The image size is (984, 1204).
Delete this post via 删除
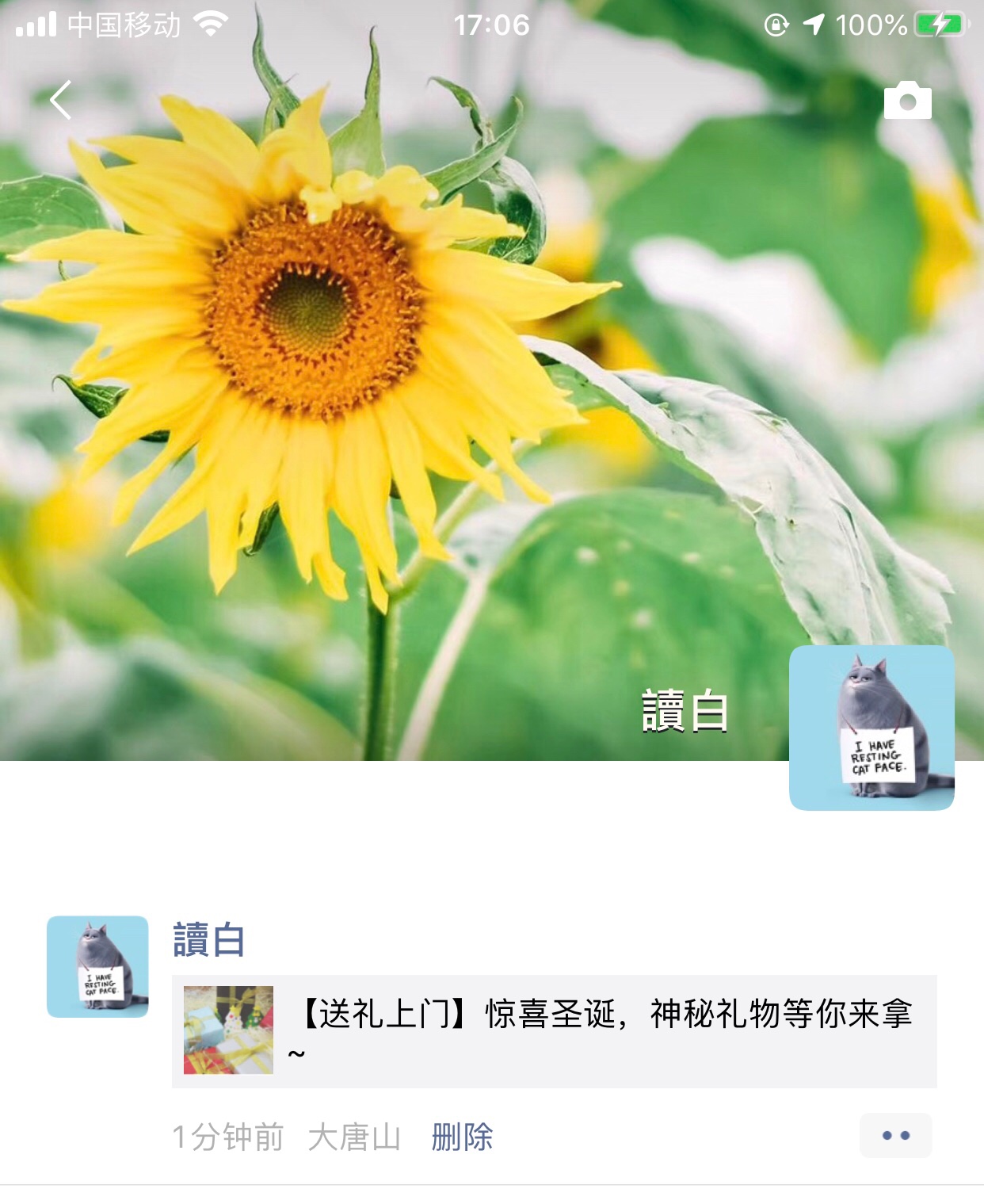pos(462,1137)
